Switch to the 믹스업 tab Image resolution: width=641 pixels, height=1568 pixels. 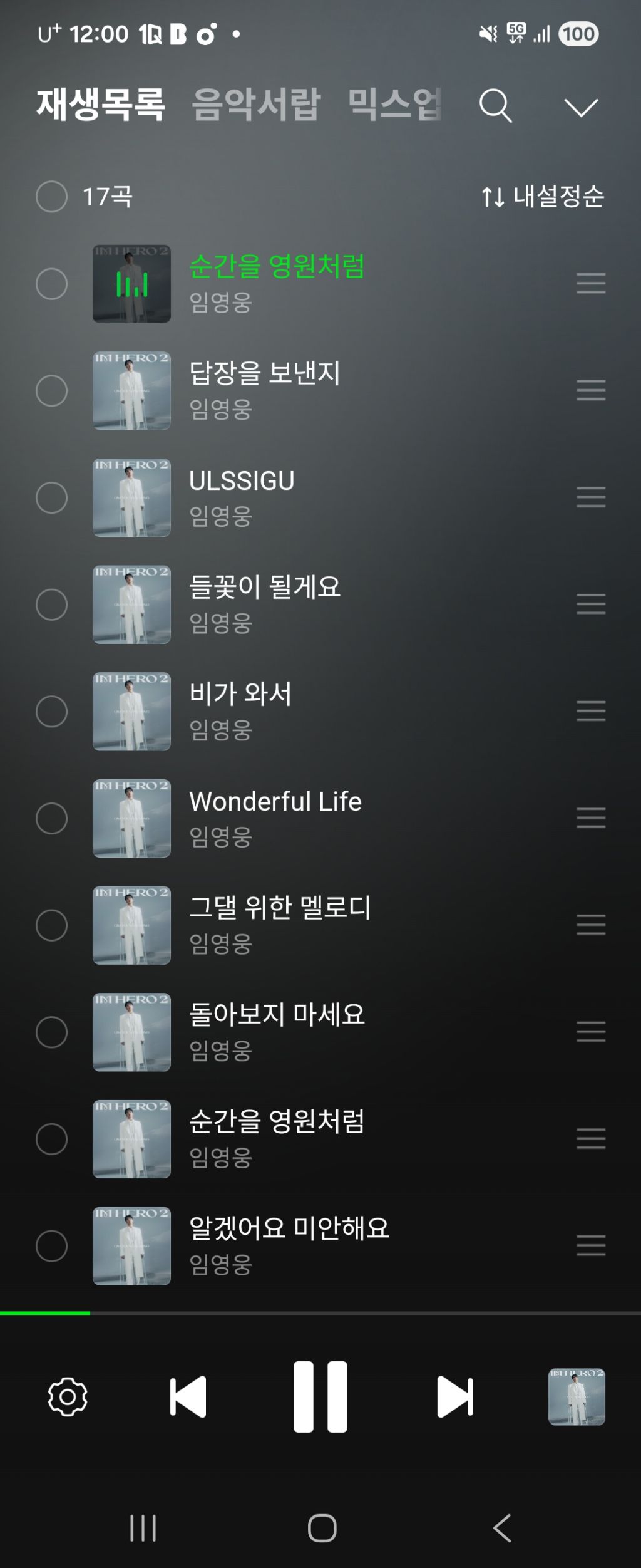click(x=394, y=104)
